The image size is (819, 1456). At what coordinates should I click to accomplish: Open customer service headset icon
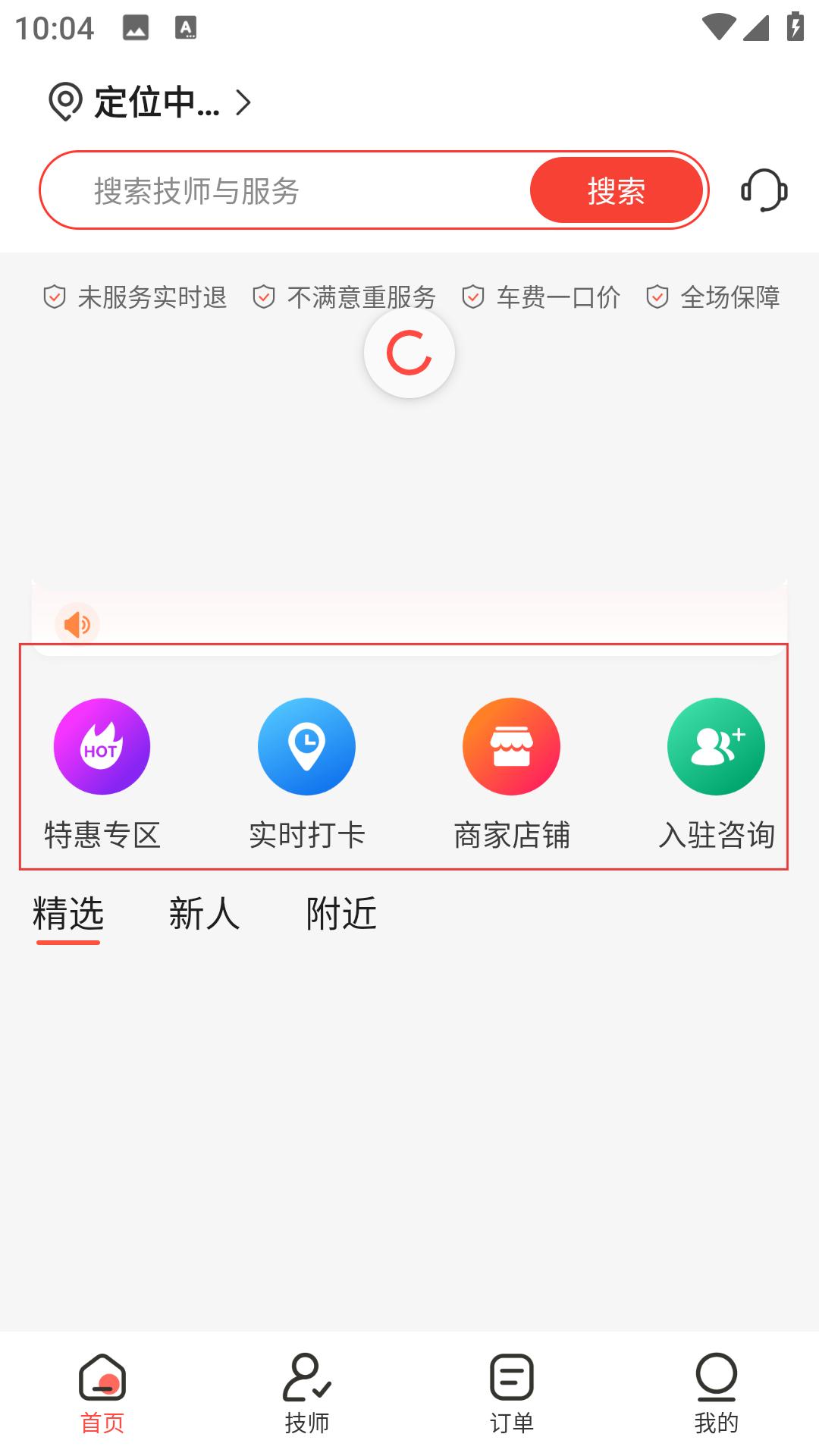pyautogui.click(x=764, y=190)
